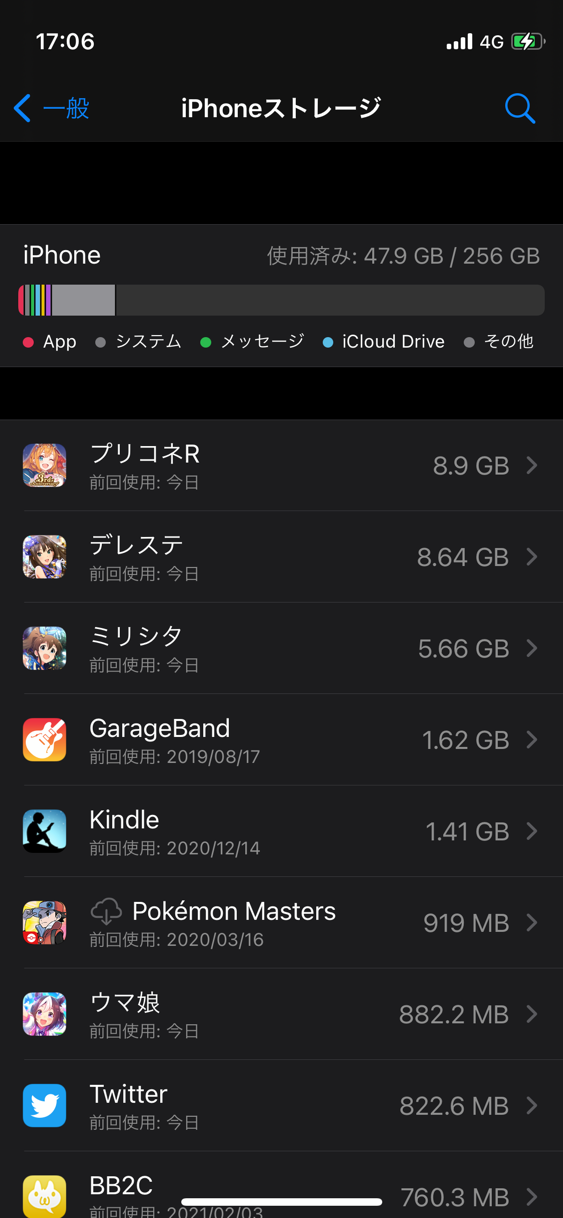This screenshot has height=1218, width=563.
Task: Select the ミリシタ row
Action: [281, 648]
